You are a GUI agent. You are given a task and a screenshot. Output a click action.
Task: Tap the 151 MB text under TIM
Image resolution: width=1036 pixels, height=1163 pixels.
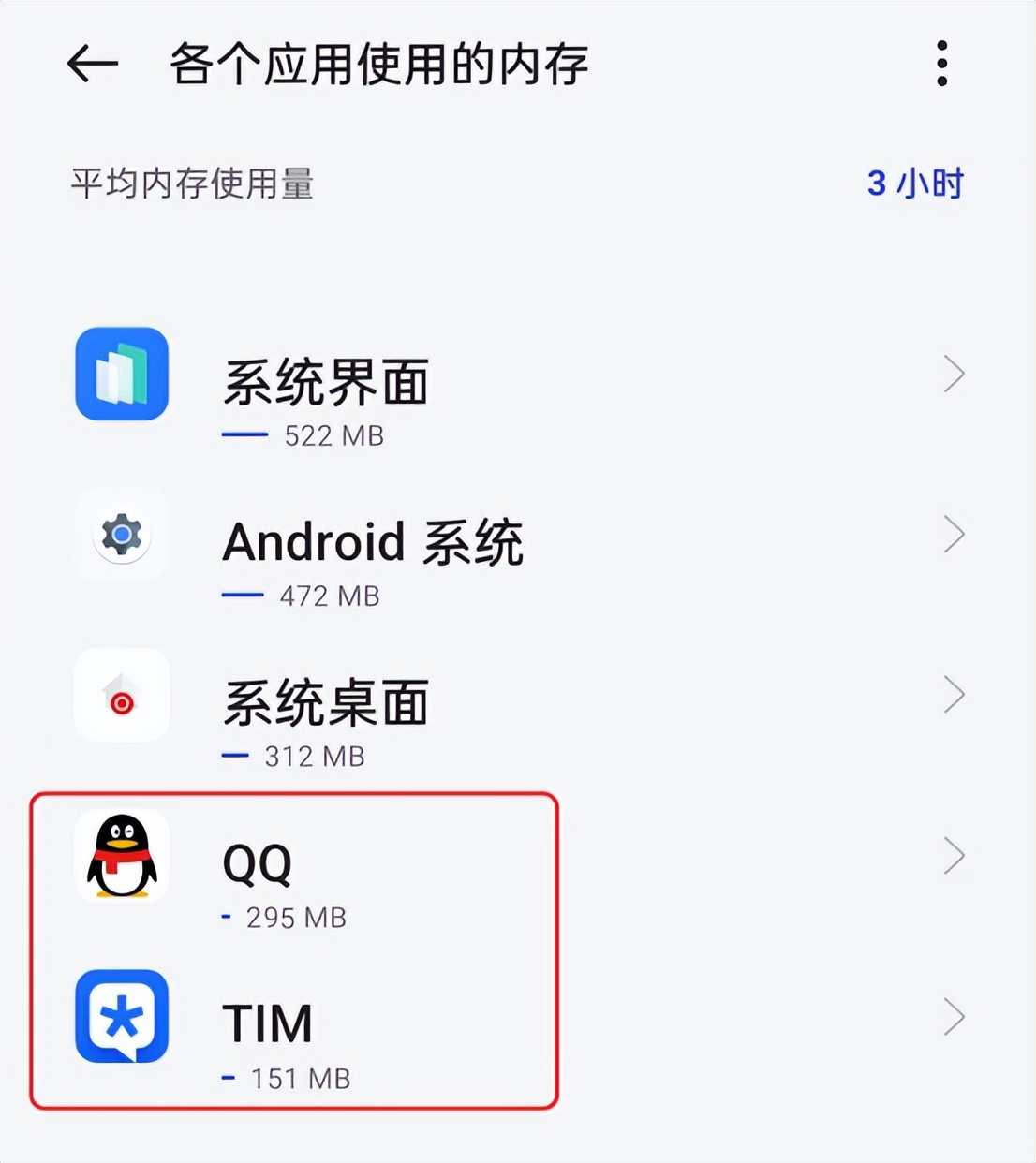(298, 1079)
